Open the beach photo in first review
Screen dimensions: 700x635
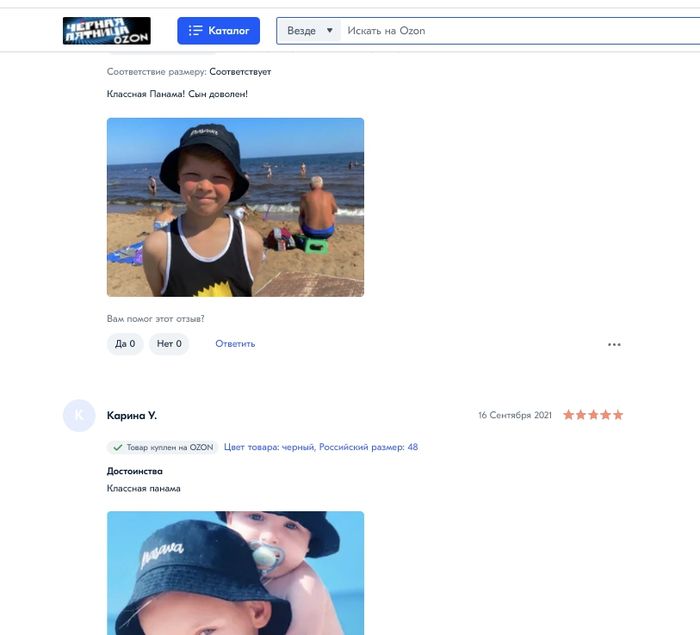(235, 207)
